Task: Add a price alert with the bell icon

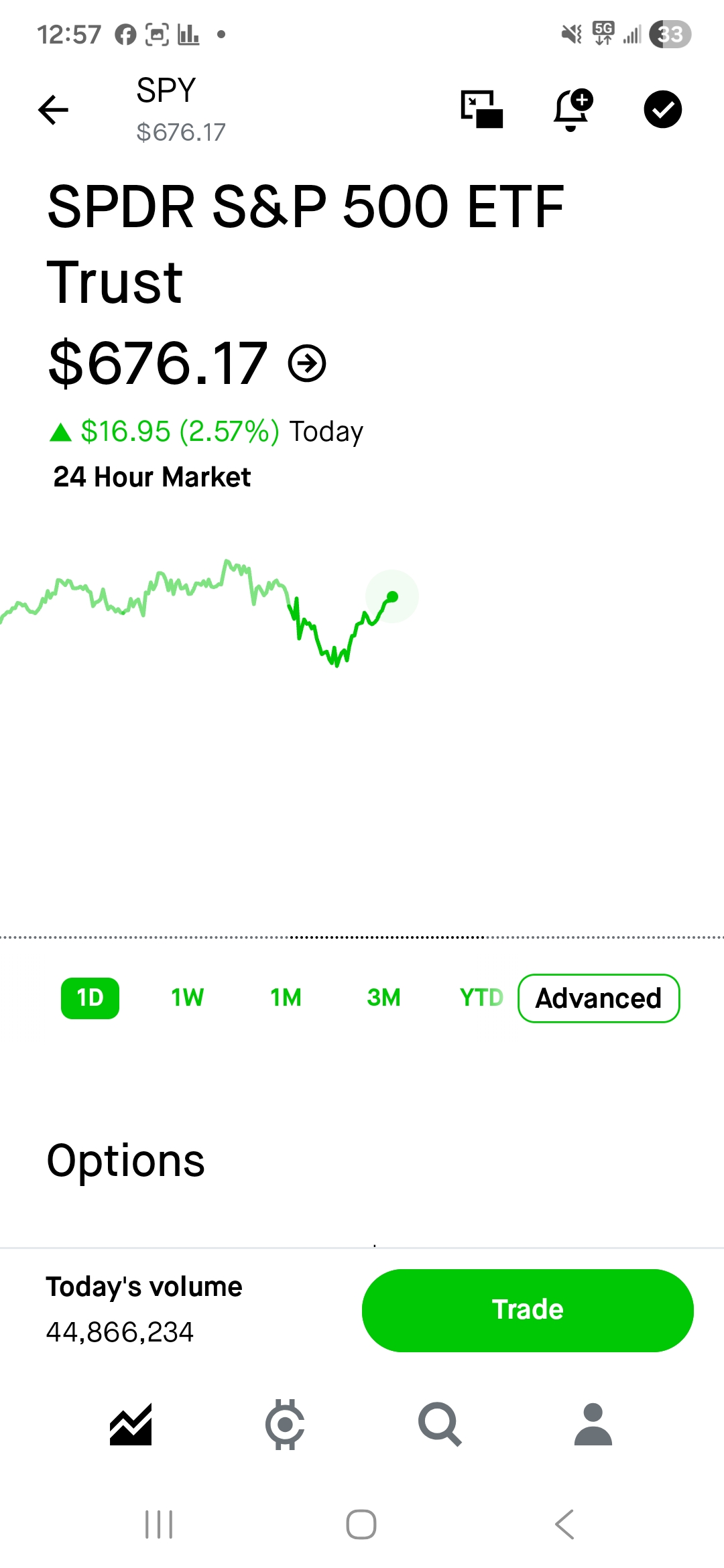Action: pyautogui.click(x=573, y=110)
